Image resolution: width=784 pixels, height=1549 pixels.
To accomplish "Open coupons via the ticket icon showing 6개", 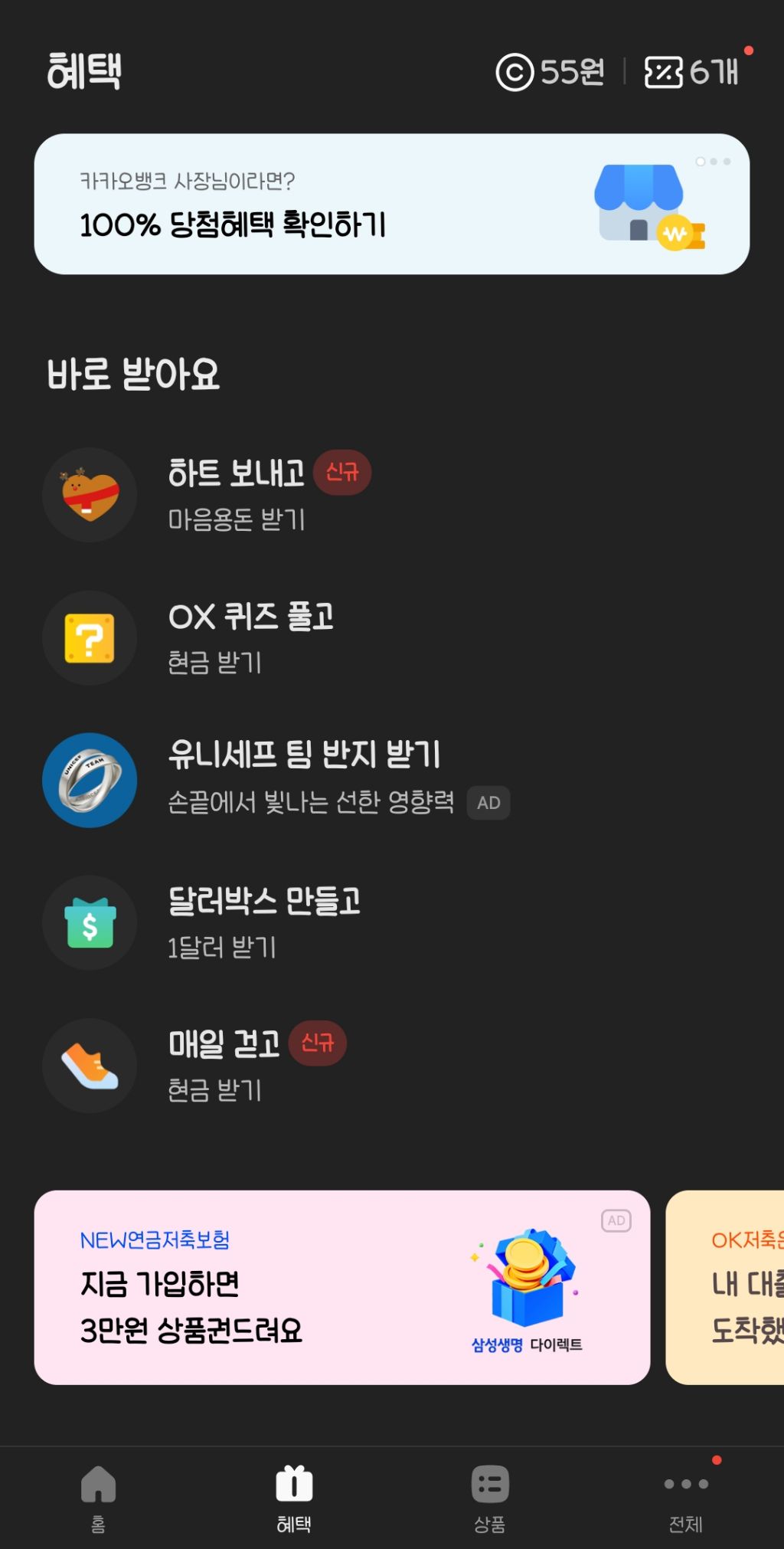I will (665, 71).
